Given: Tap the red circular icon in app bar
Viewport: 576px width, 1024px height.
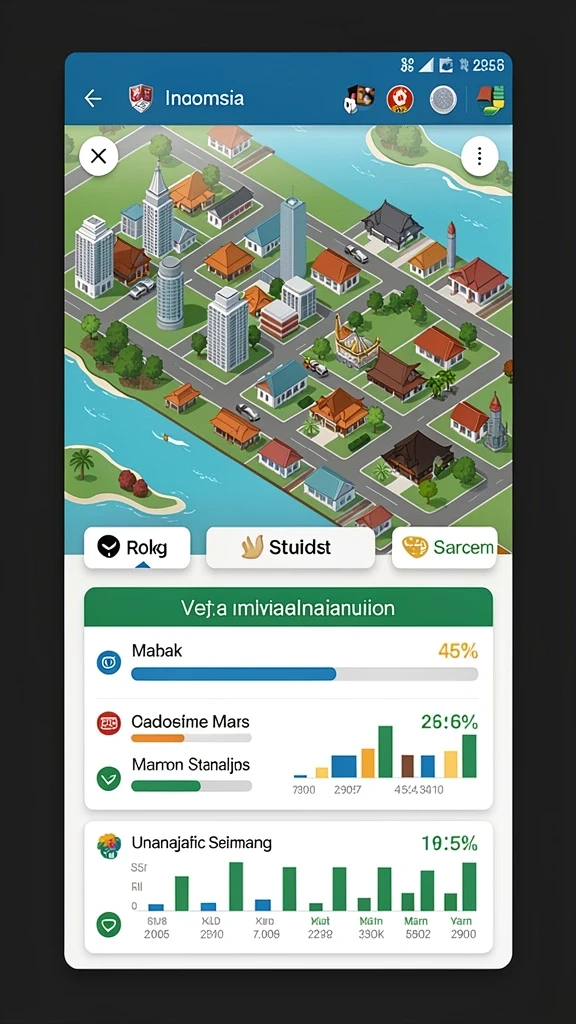Looking at the screenshot, I should (x=400, y=99).
